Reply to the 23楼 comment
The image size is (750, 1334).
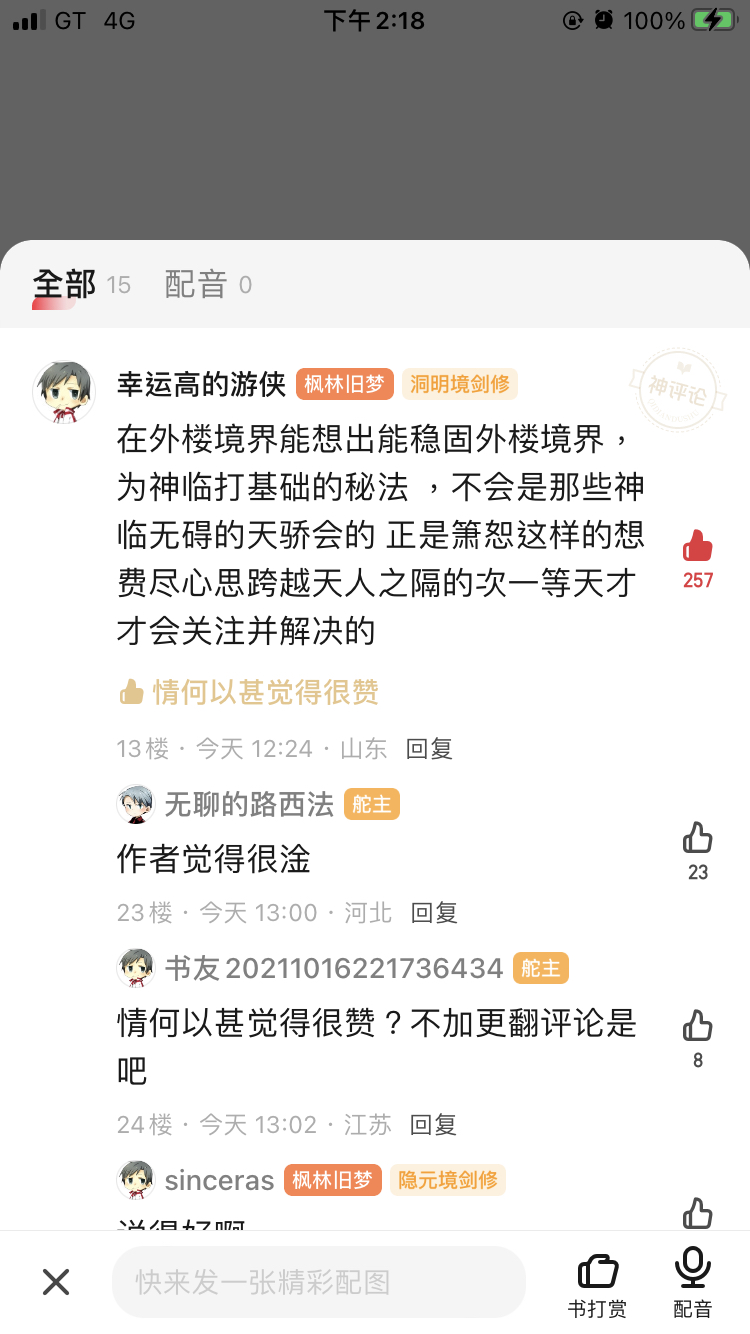(x=434, y=912)
